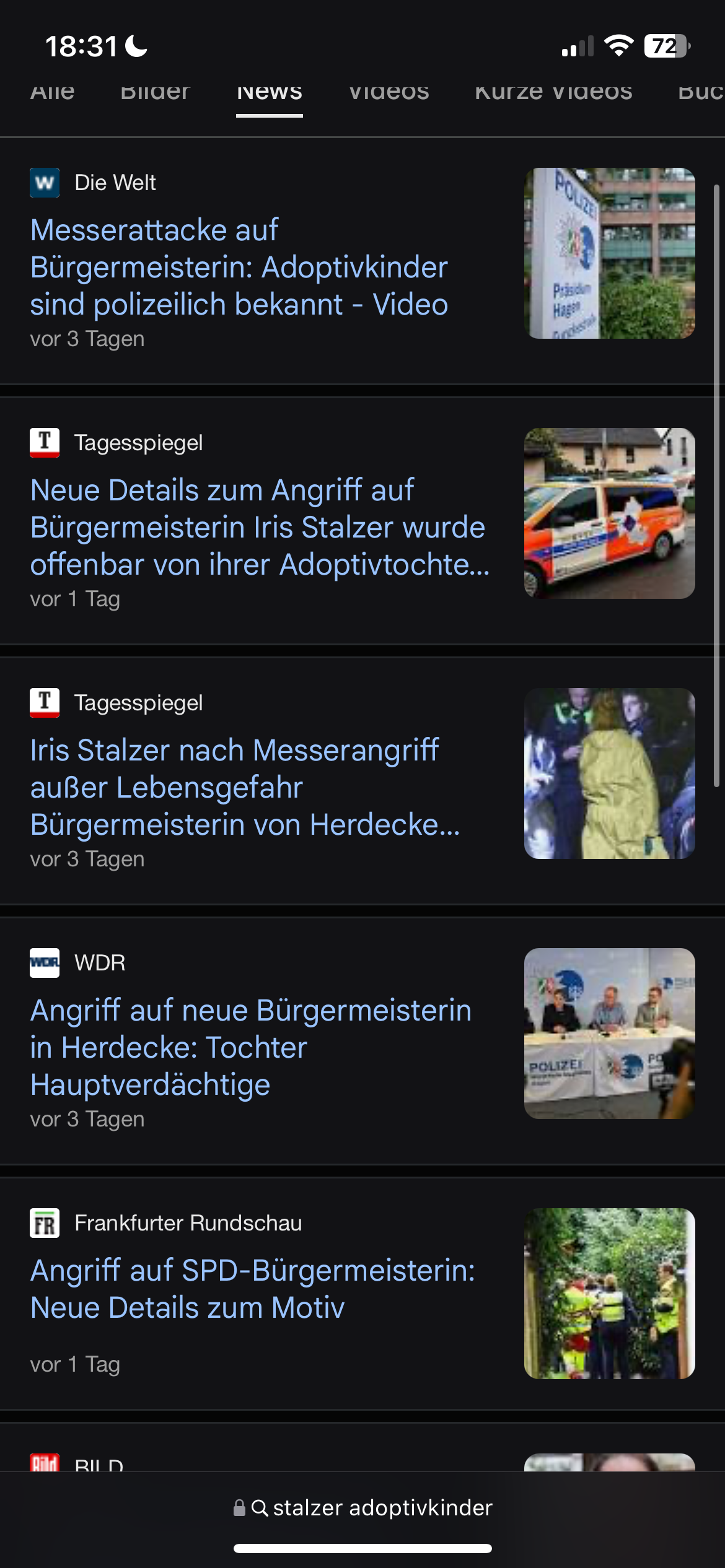The width and height of the screenshot is (725, 1568).
Task: Switch to the Kurze Videos tab
Action: pos(553,93)
